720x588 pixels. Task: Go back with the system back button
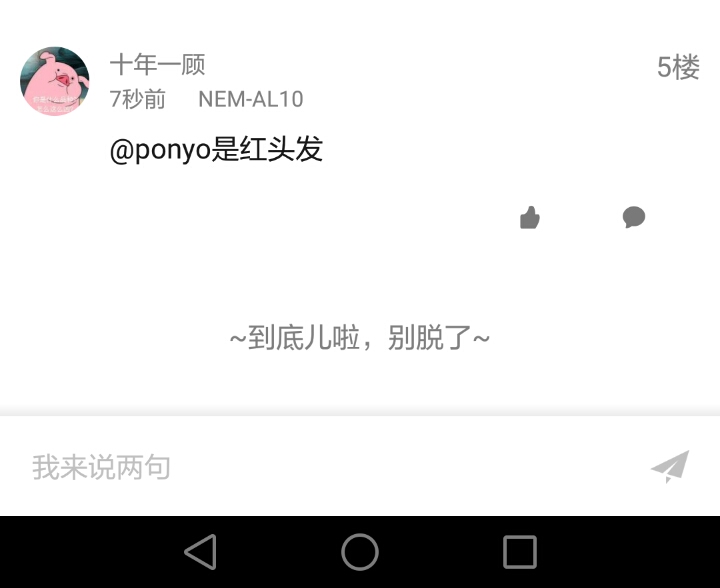pos(200,552)
